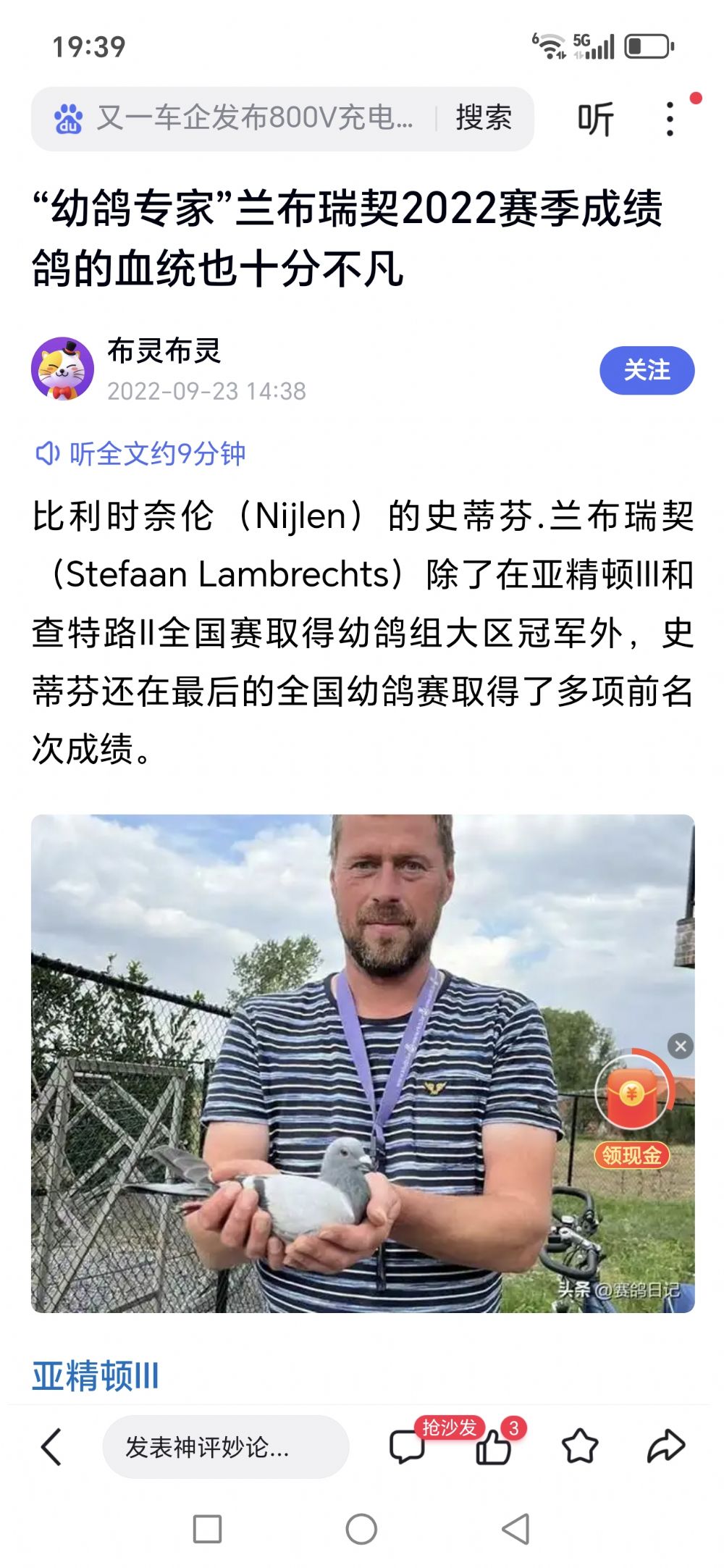
Task: Open 布灵布灵 author profile avatar
Action: pyautogui.click(x=63, y=369)
